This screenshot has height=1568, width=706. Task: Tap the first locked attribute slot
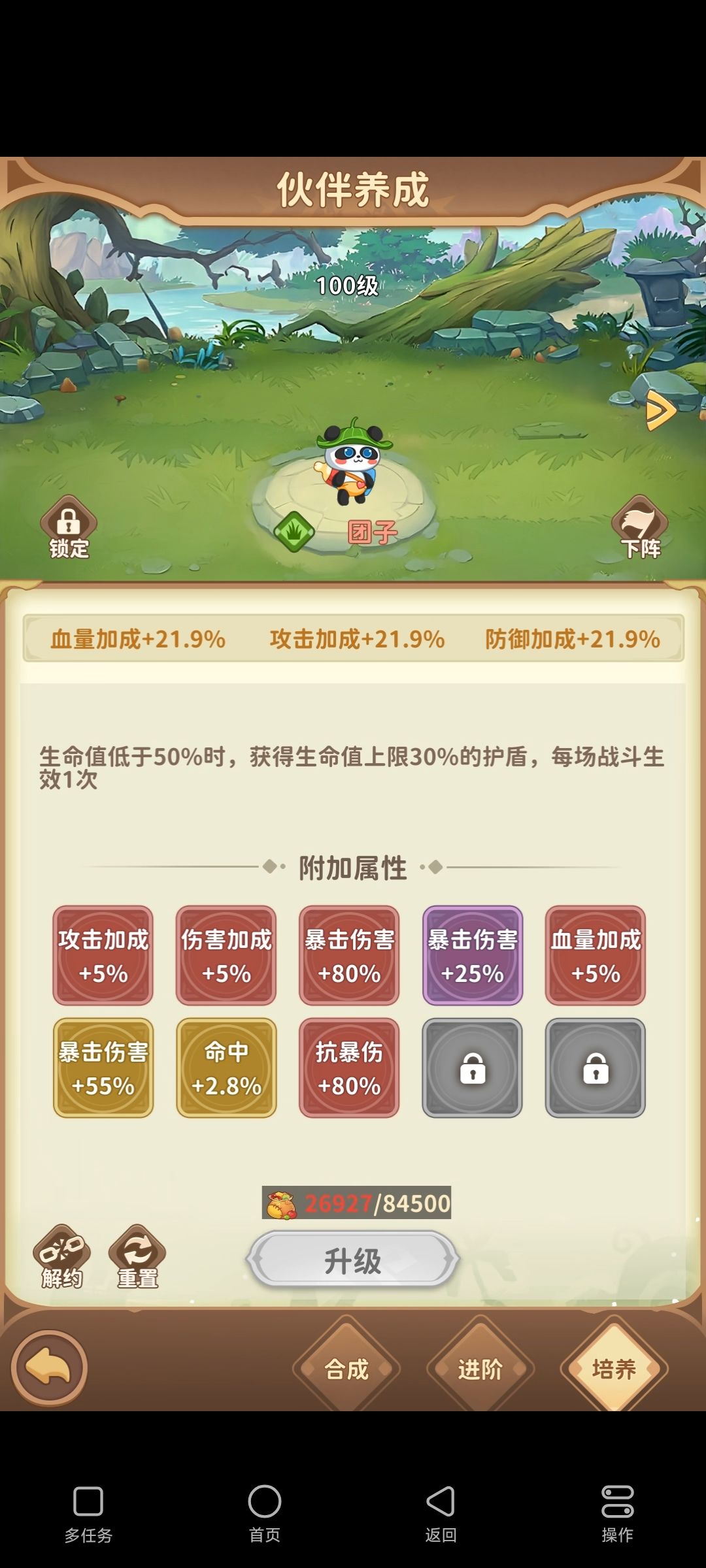click(x=472, y=1068)
